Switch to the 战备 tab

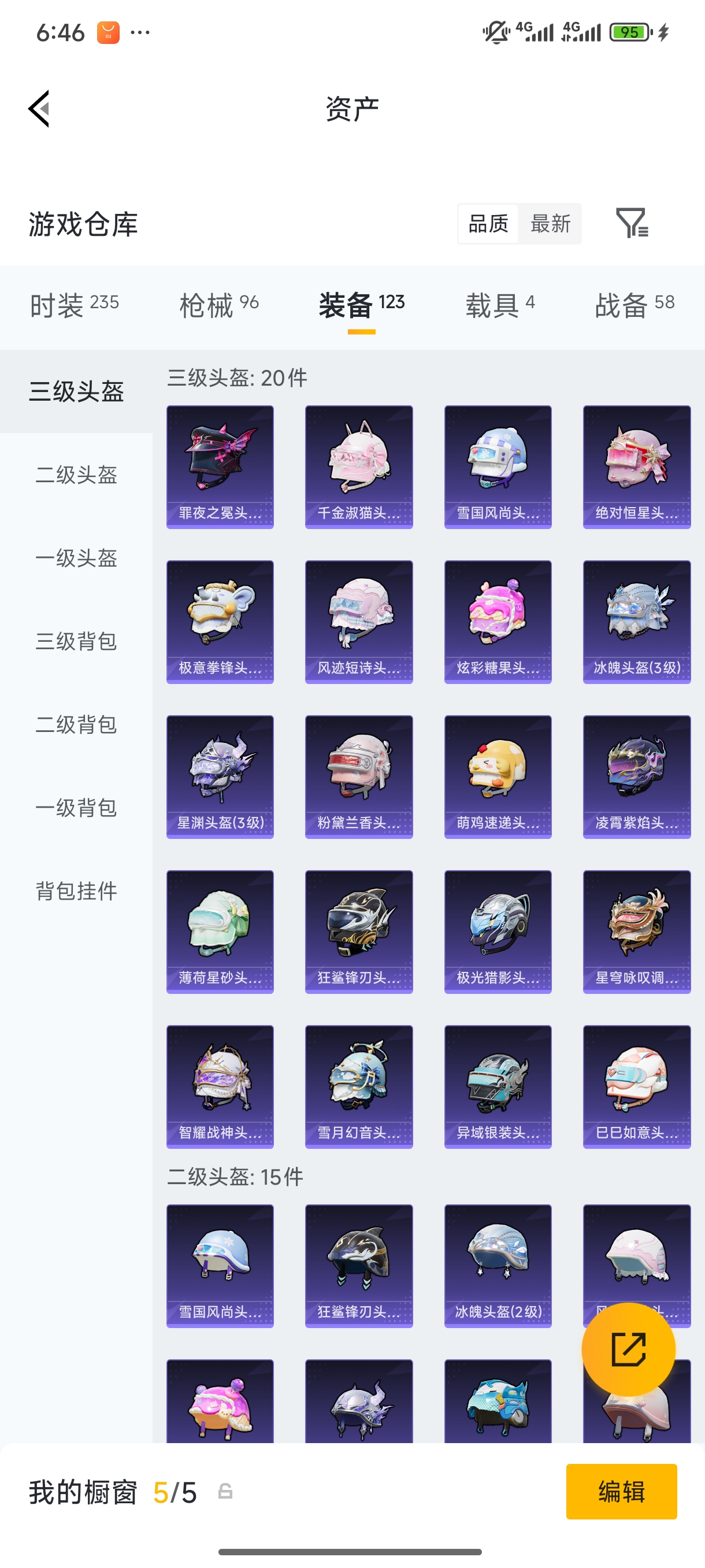click(634, 304)
